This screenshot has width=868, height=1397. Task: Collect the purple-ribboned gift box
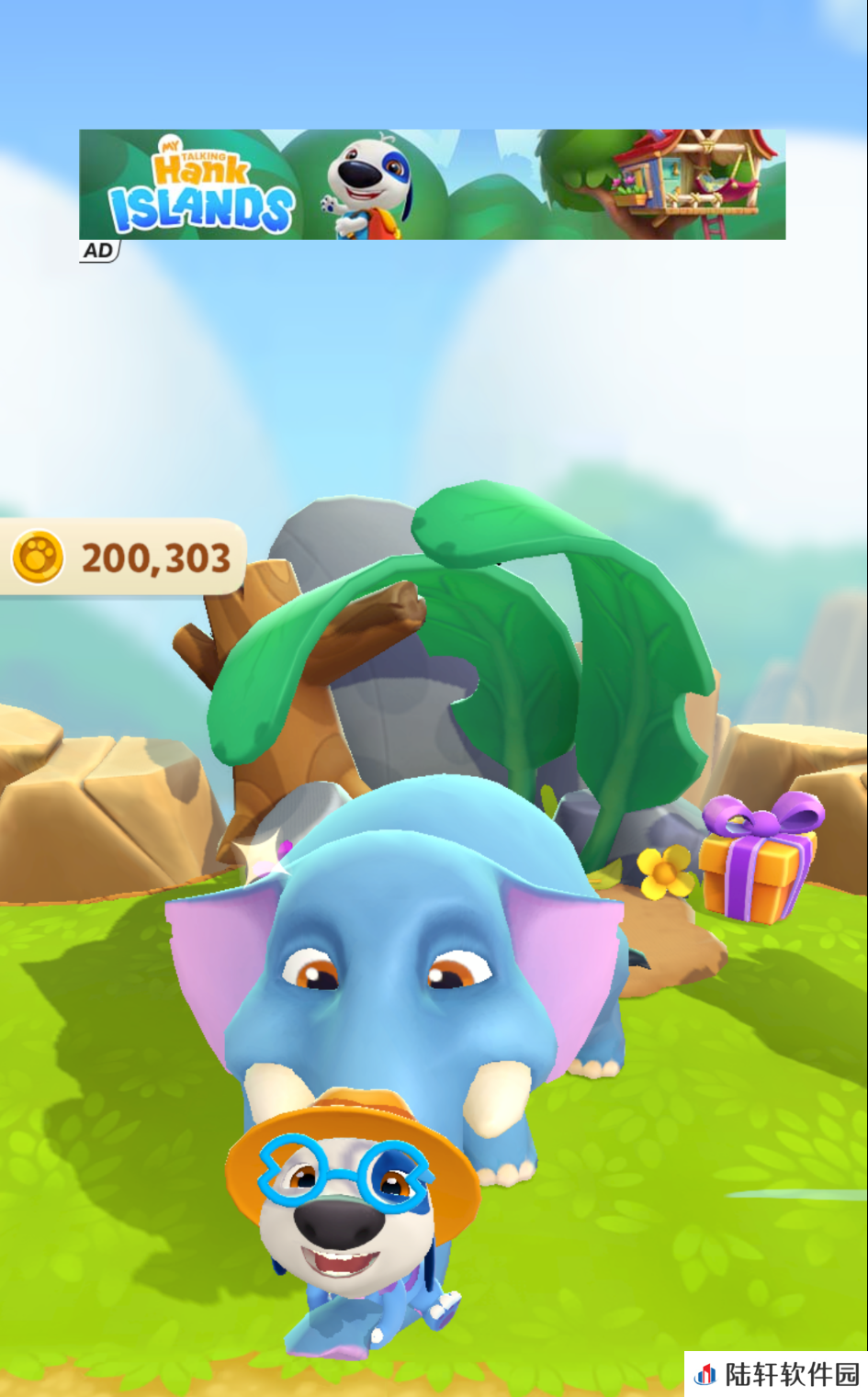click(759, 863)
